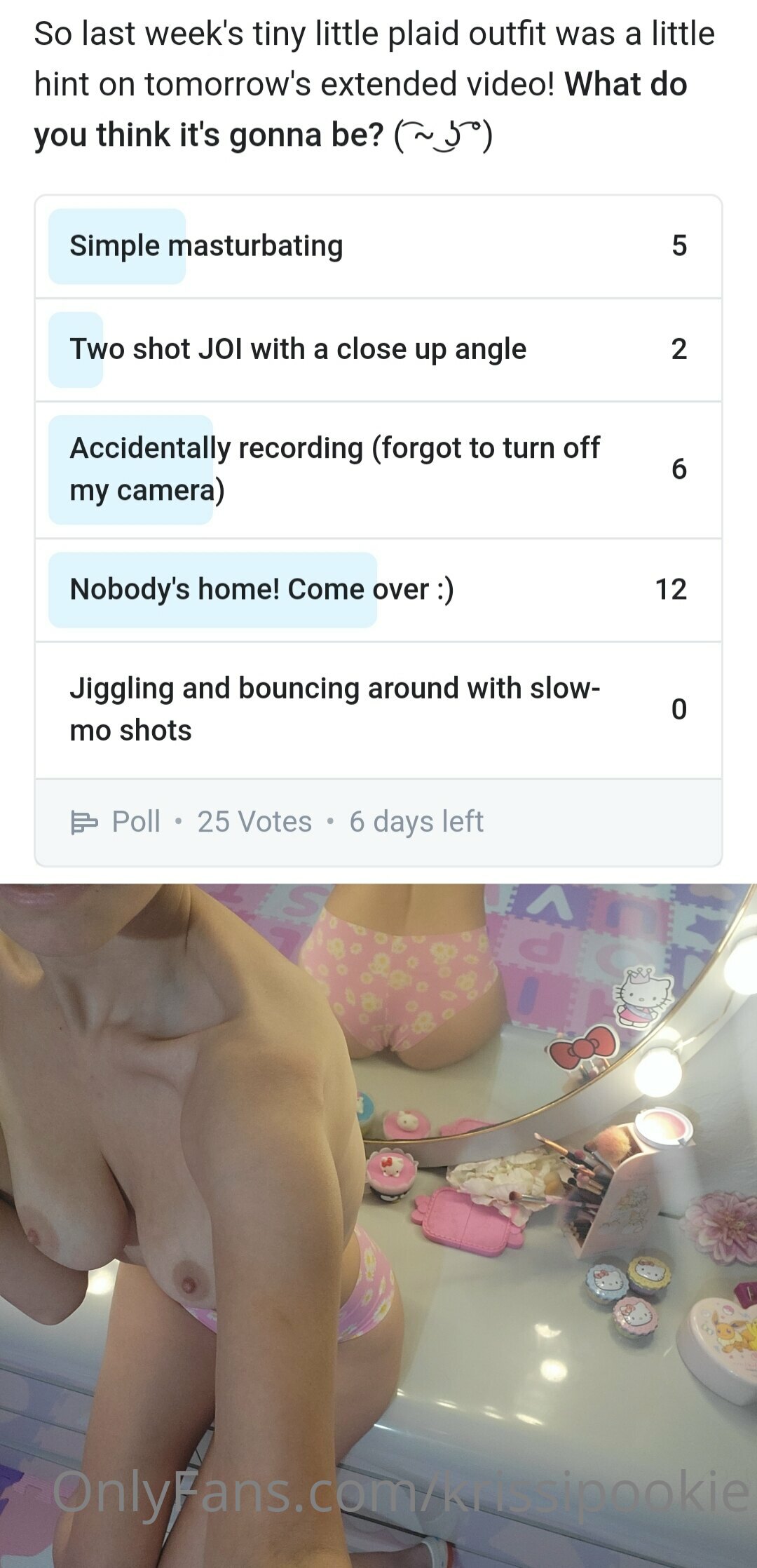
Task: Choose the Accidentally recording poll option
Action: 378,470
